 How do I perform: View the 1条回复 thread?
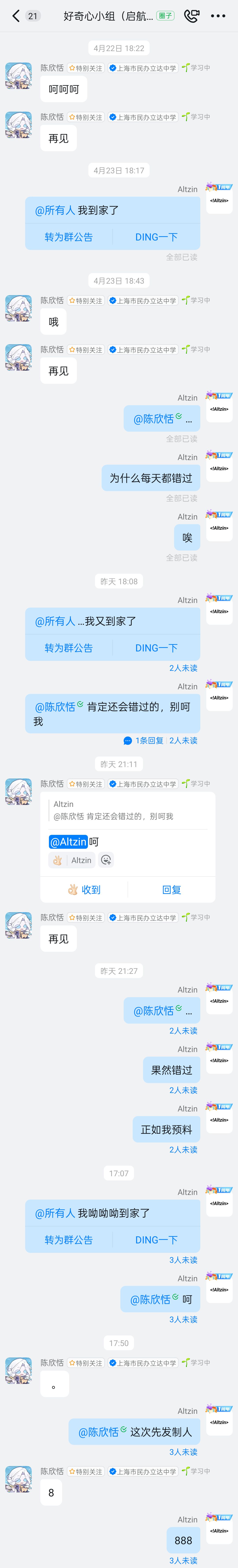pyautogui.click(x=144, y=740)
